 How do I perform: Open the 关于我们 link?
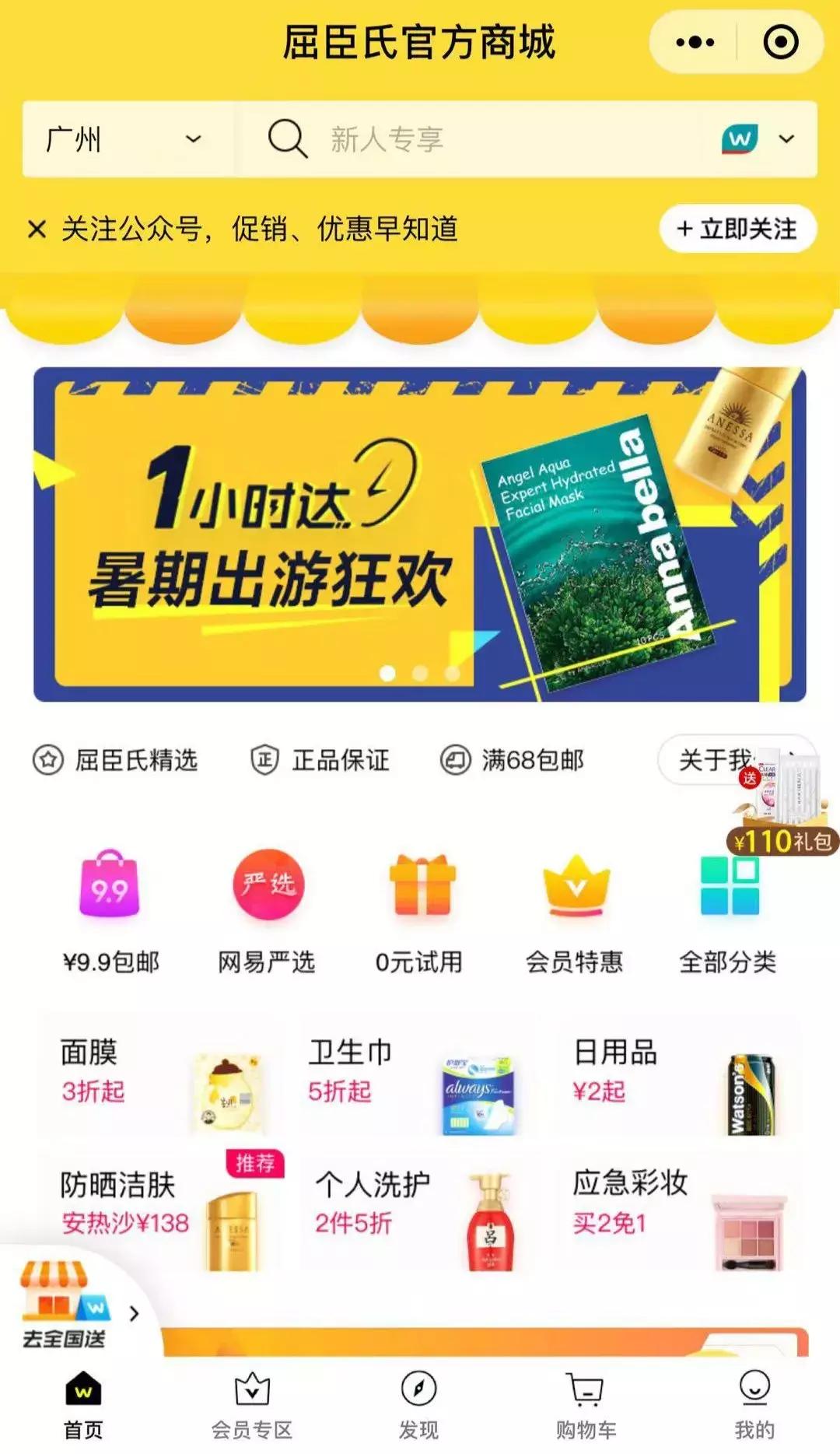(x=717, y=760)
